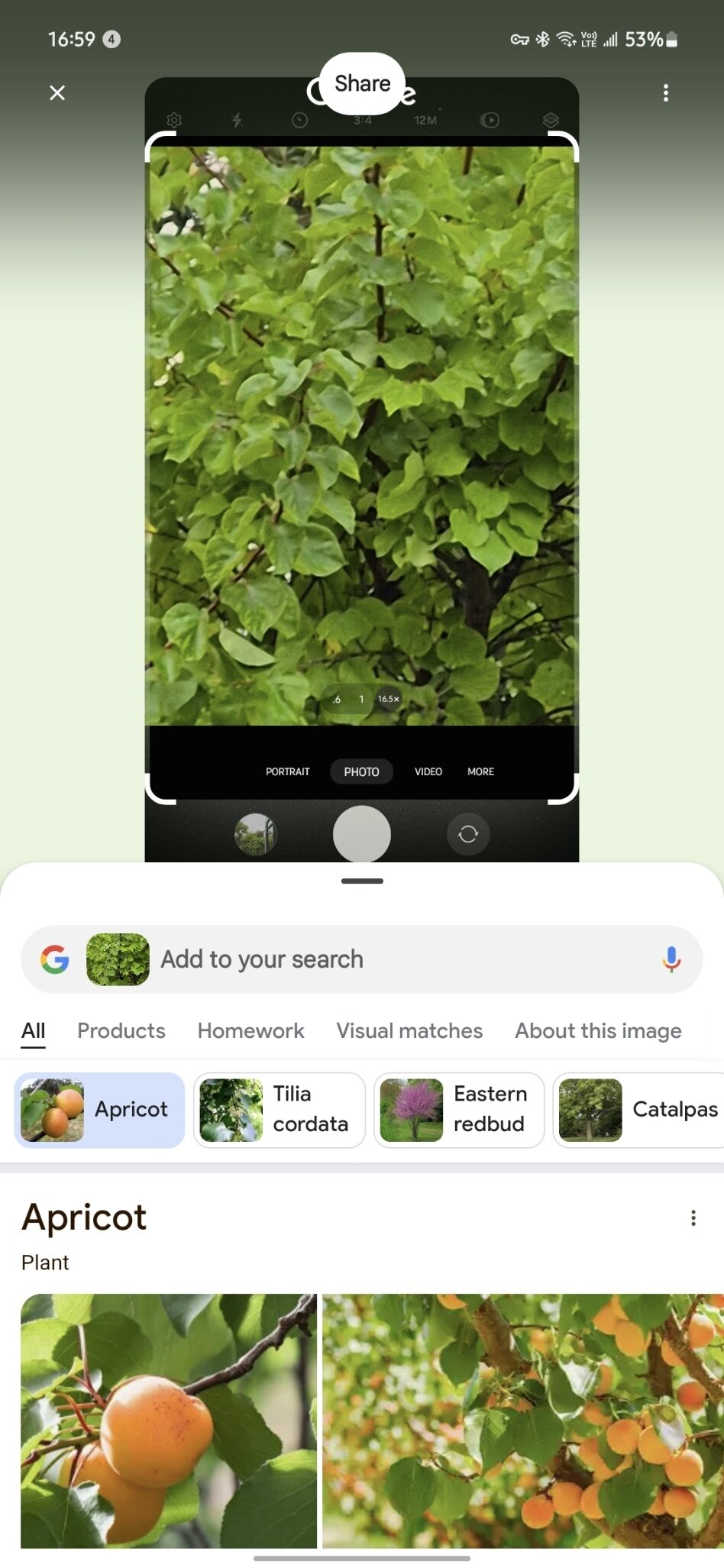Screen dimensions: 724x1568
Task: Open the Visual matches tab
Action: pyautogui.click(x=409, y=1031)
